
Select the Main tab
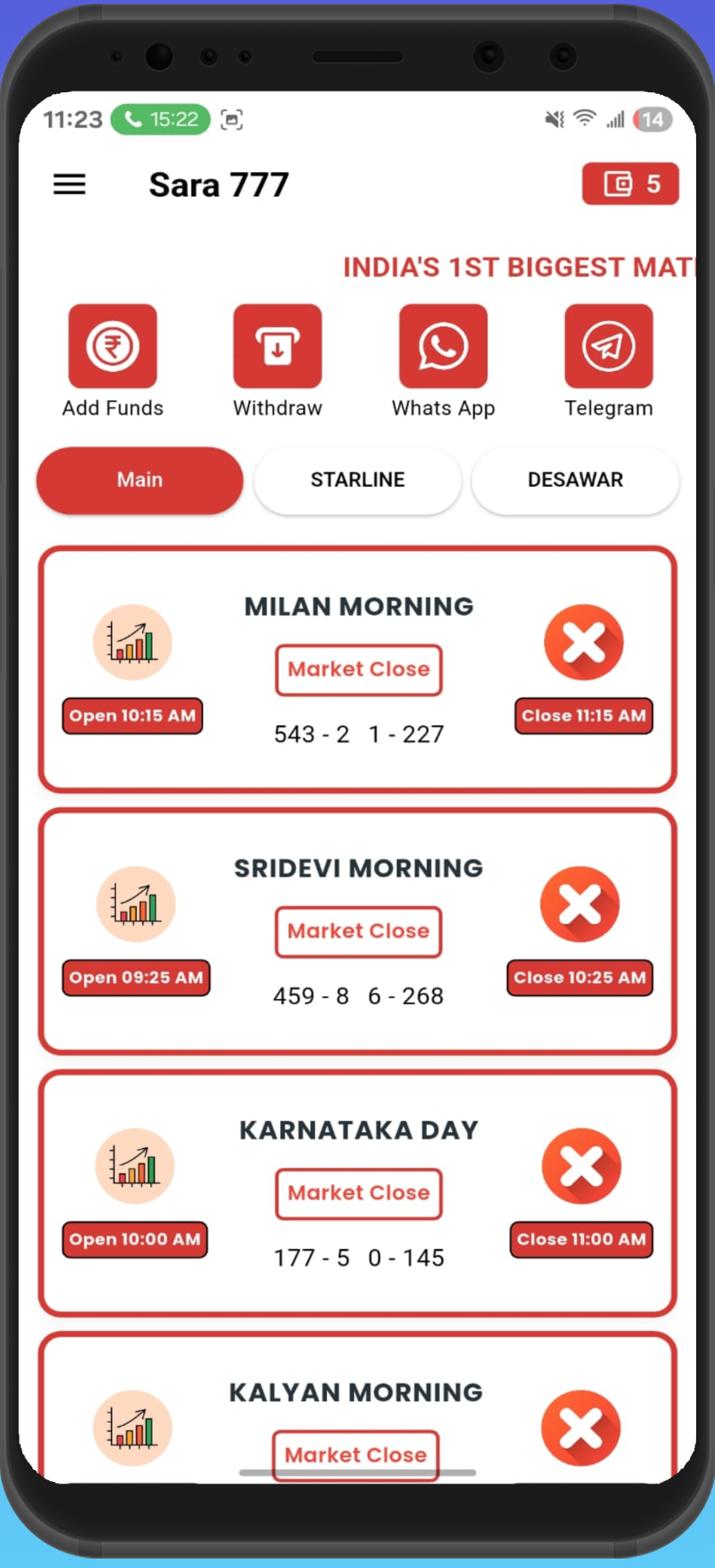tap(140, 480)
